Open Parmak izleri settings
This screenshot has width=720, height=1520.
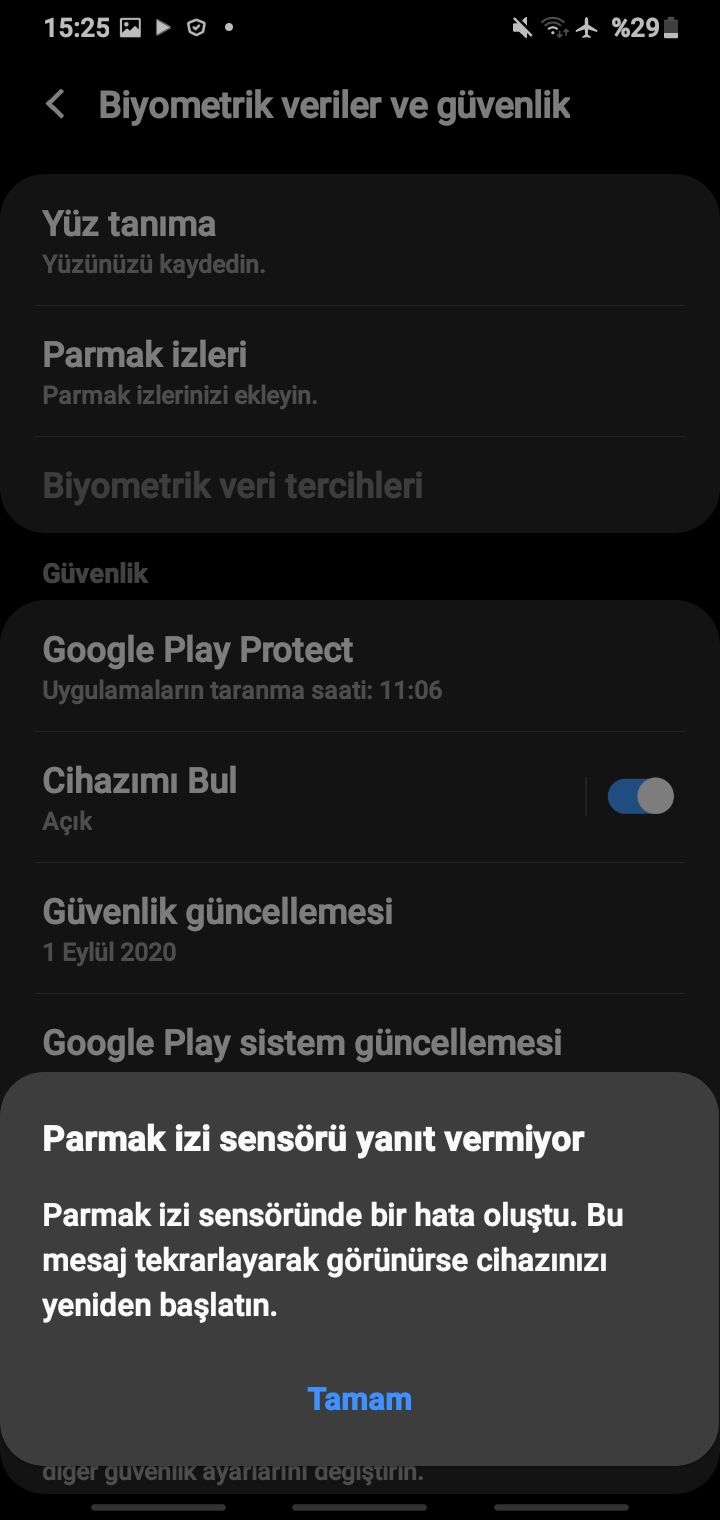[x=360, y=372]
